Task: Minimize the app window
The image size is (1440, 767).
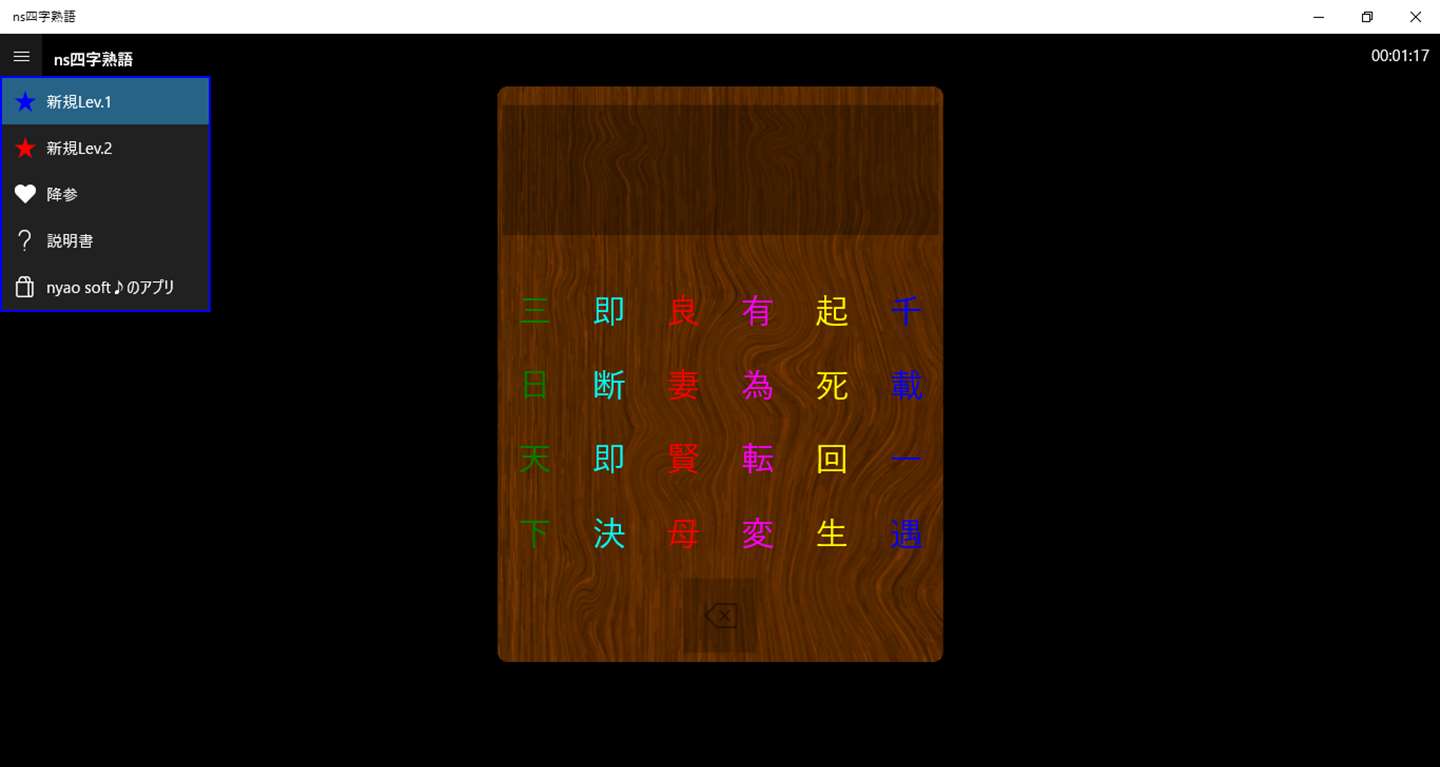Action: (x=1319, y=17)
